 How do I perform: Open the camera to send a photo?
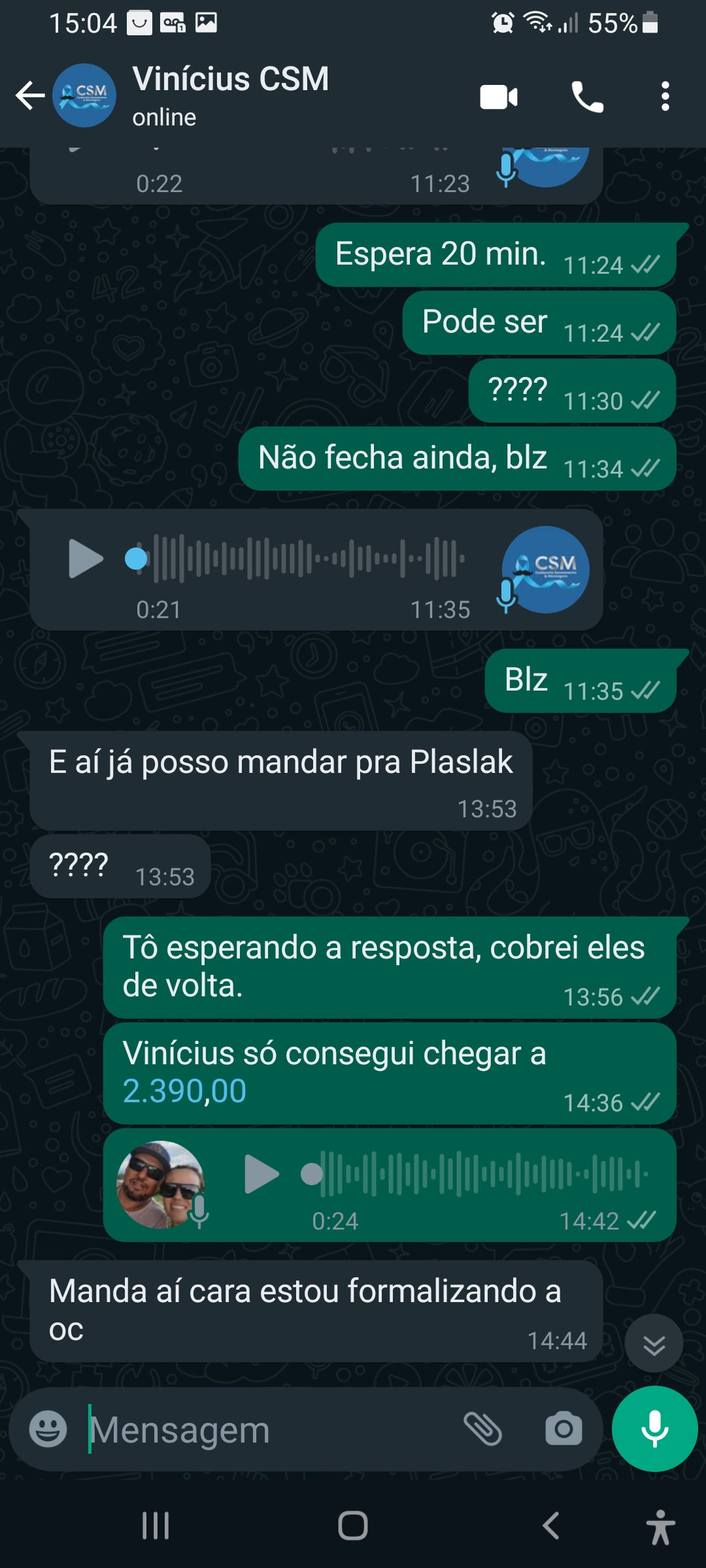click(563, 1429)
